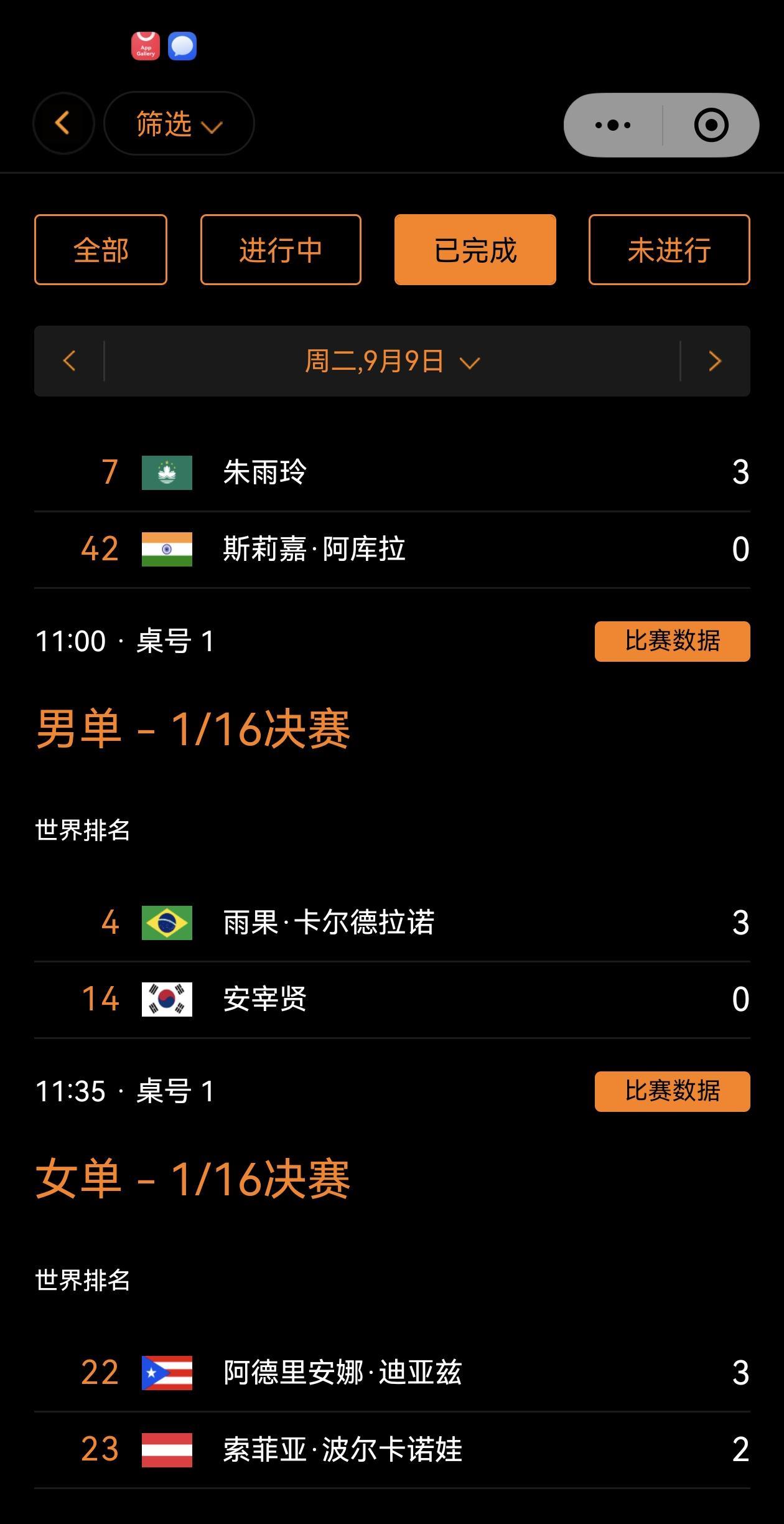Image resolution: width=784 pixels, height=1524 pixels.
Task: Expand the 周二,9月9日 date picker
Action: coord(392,361)
